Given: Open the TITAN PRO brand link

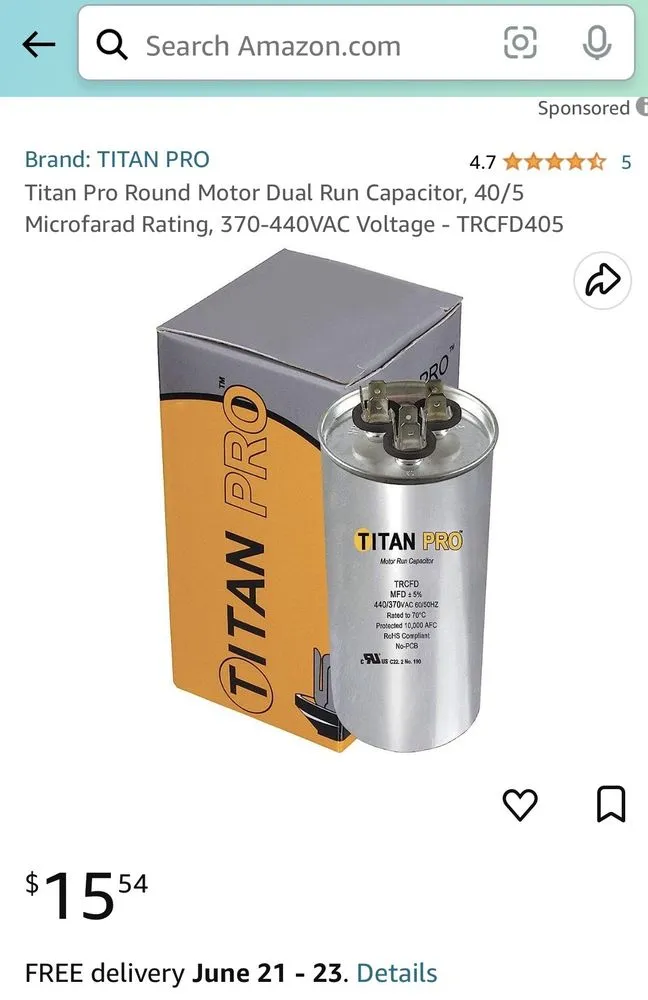Looking at the screenshot, I should point(117,159).
